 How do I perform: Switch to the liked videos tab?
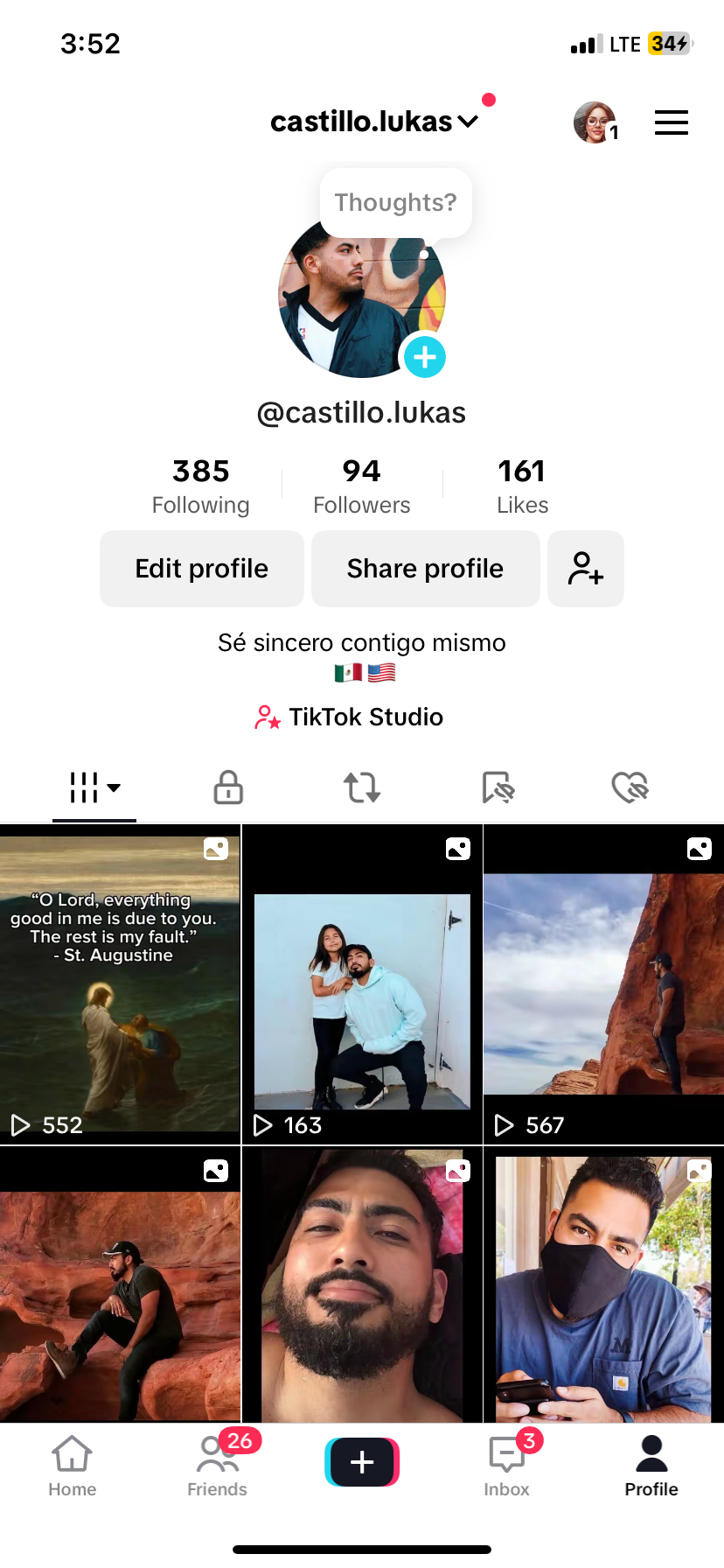pyautogui.click(x=630, y=787)
